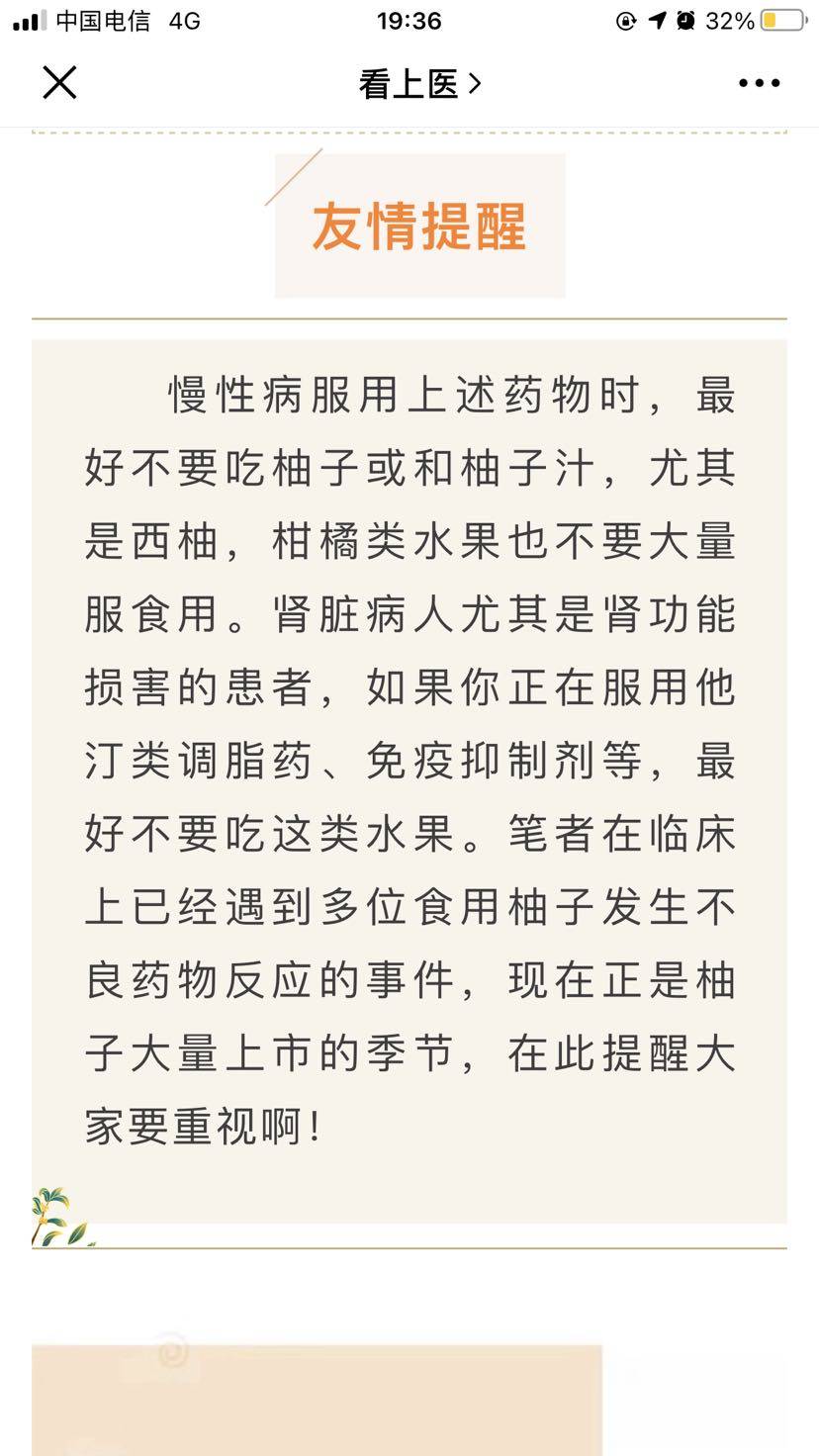
Task: Open the three-dot more options menu
Action: [x=759, y=84]
